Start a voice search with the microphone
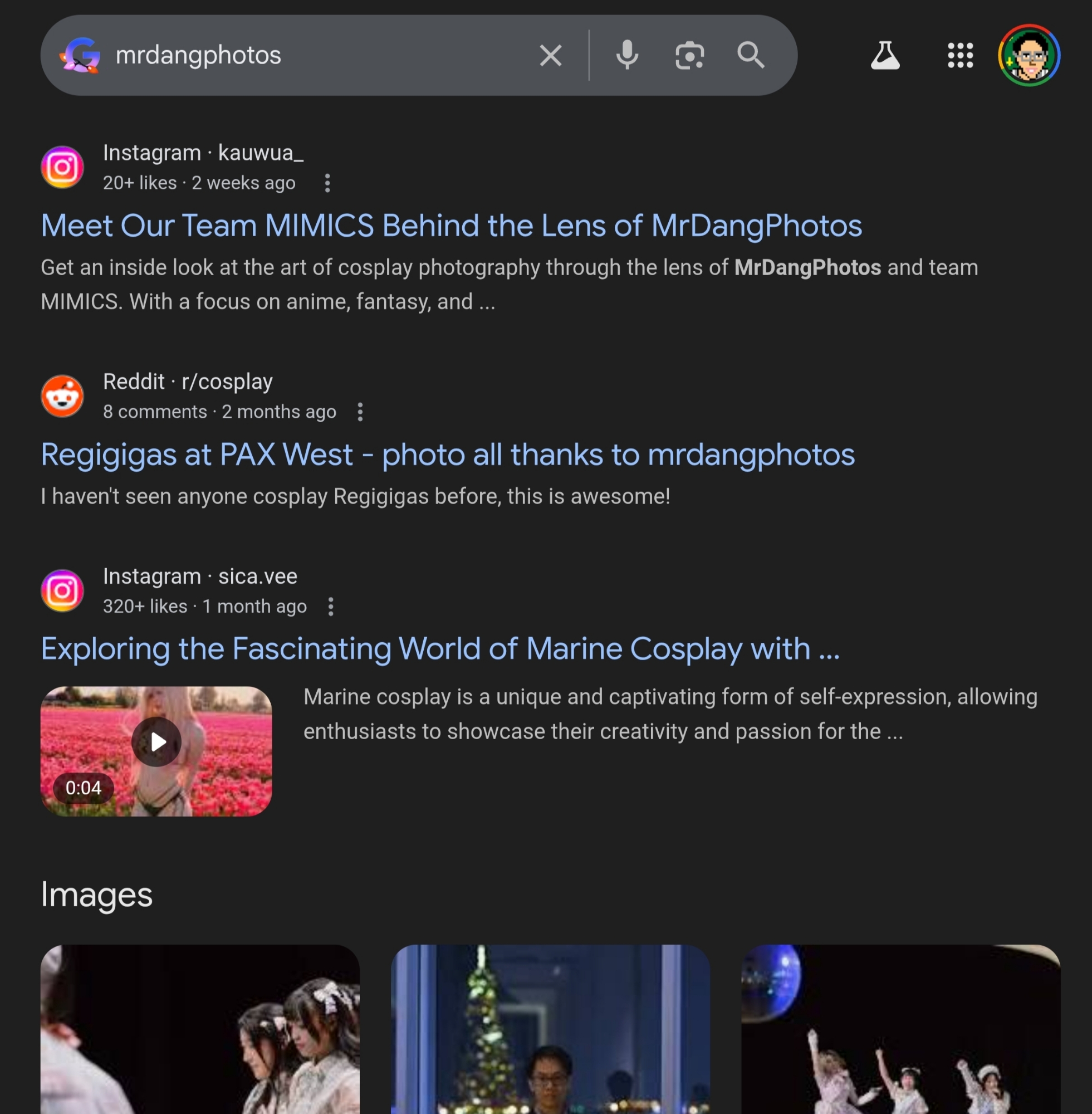The image size is (1092, 1114). click(627, 56)
